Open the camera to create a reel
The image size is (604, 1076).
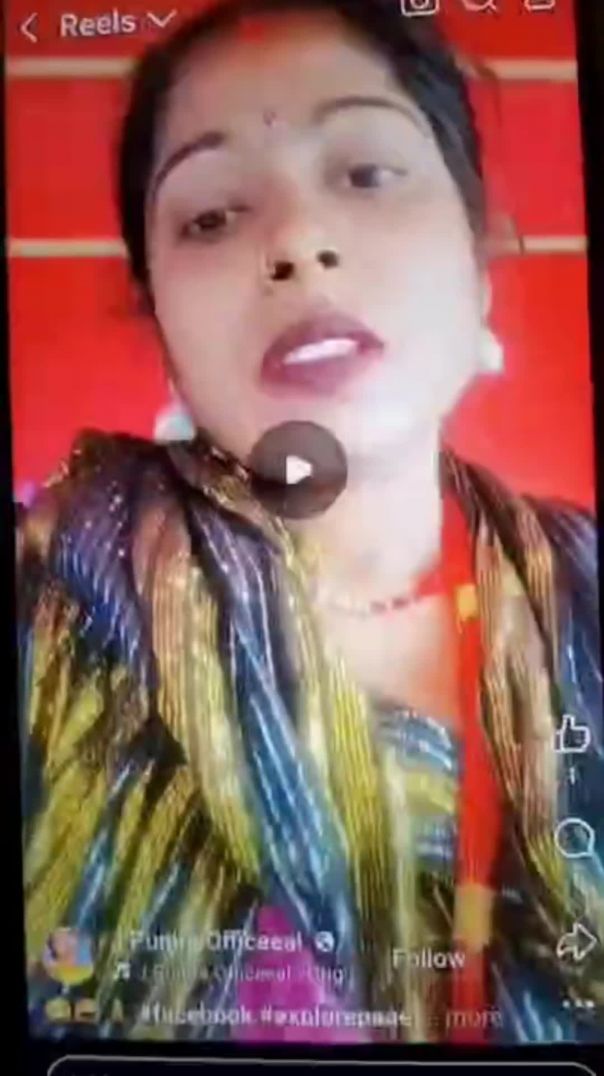[x=420, y=5]
